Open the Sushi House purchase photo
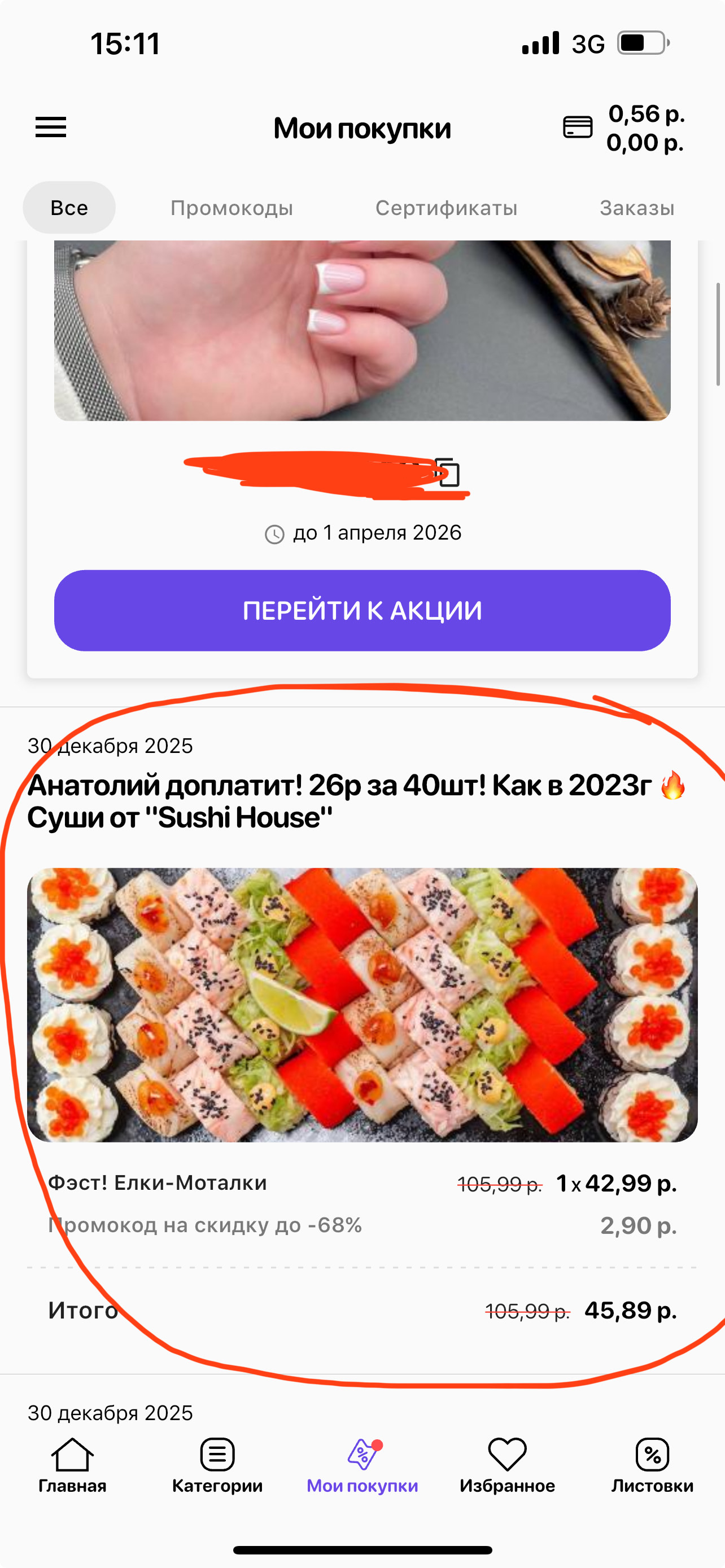 (x=362, y=1004)
